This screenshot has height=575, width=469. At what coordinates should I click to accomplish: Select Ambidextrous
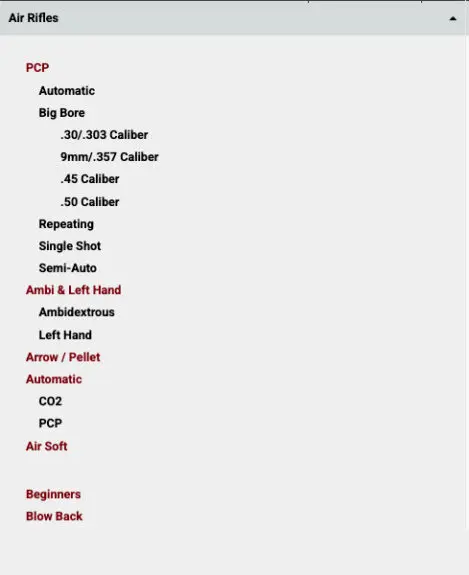[x=77, y=312]
